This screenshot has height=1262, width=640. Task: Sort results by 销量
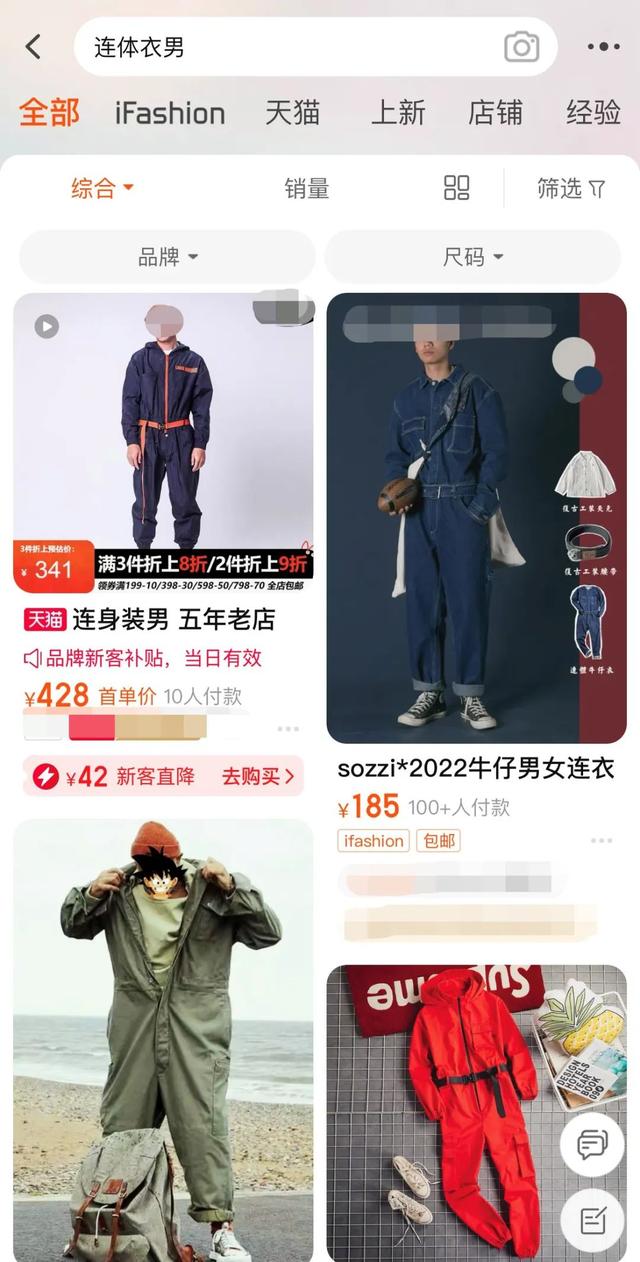[306, 188]
